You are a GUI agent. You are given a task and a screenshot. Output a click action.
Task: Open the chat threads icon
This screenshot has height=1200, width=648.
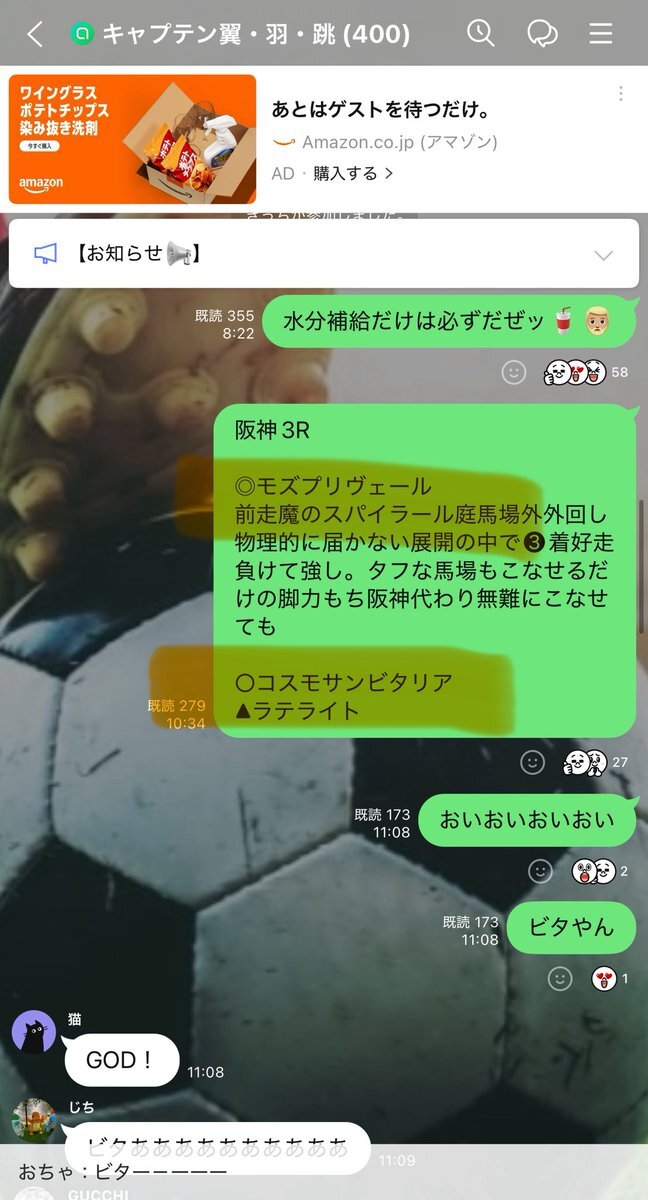(x=541, y=34)
